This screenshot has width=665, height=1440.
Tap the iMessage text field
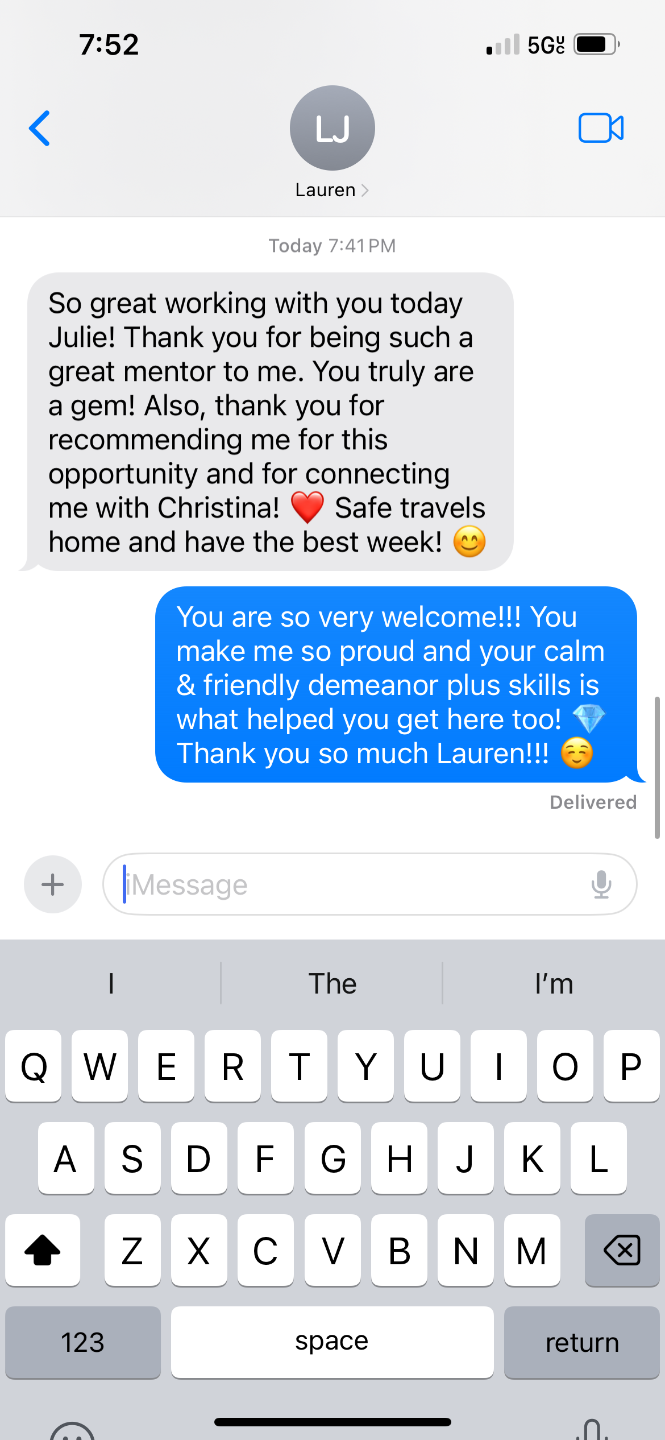coord(350,884)
